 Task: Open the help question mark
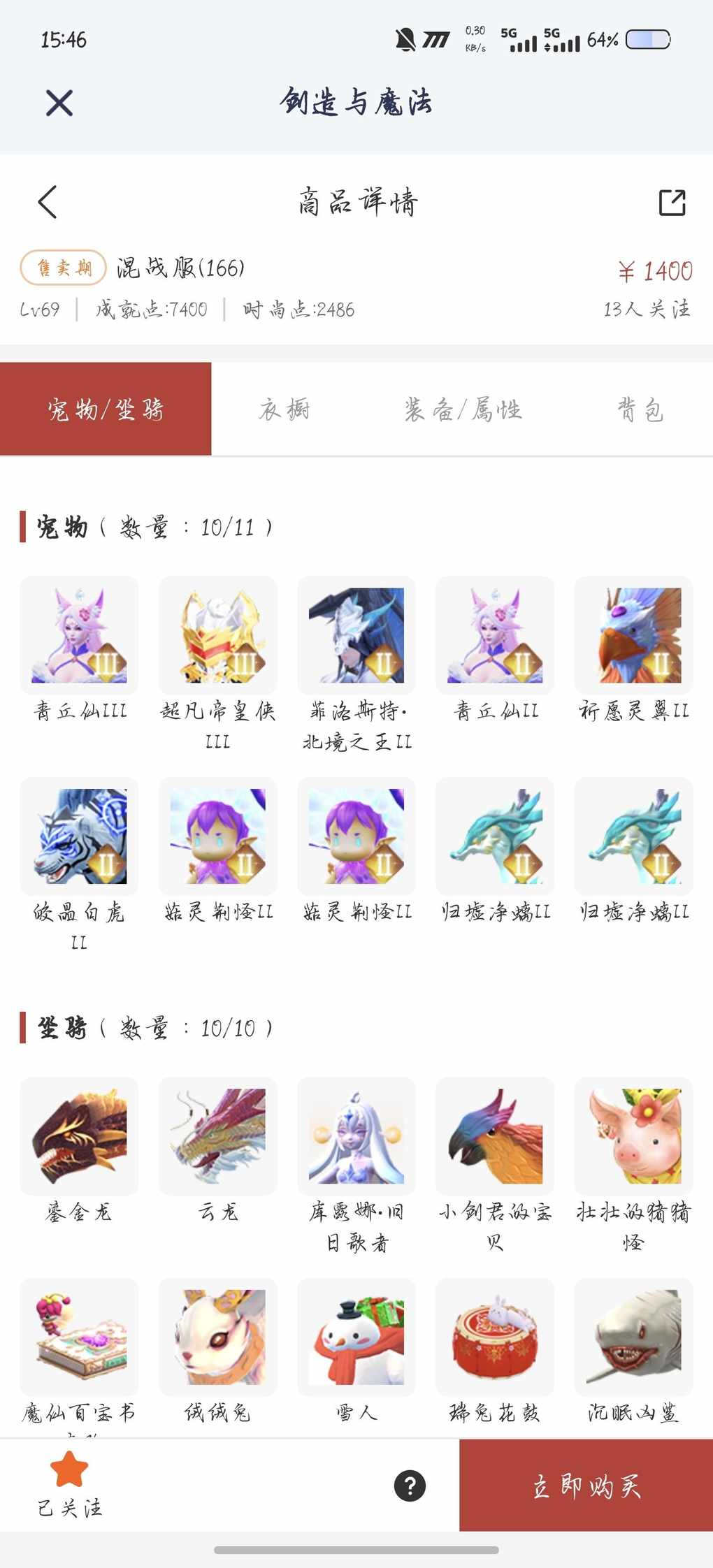point(410,1486)
